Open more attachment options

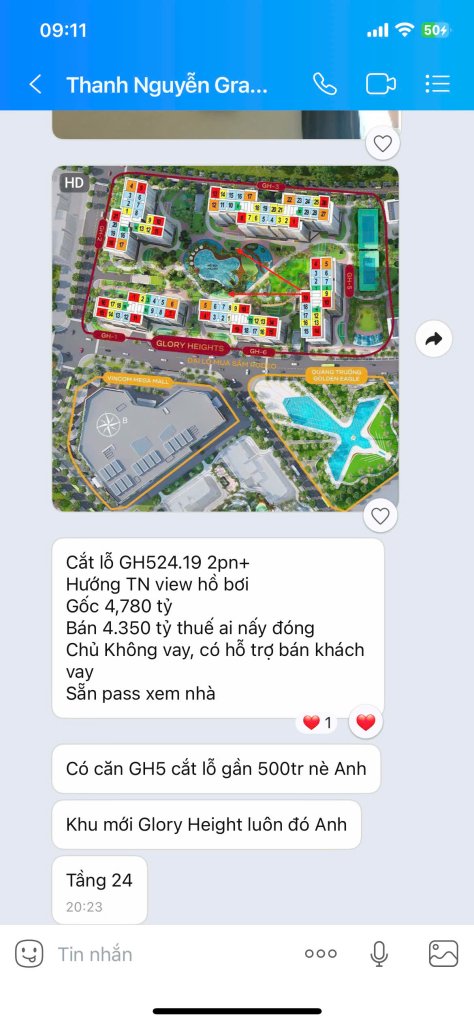[x=321, y=954]
